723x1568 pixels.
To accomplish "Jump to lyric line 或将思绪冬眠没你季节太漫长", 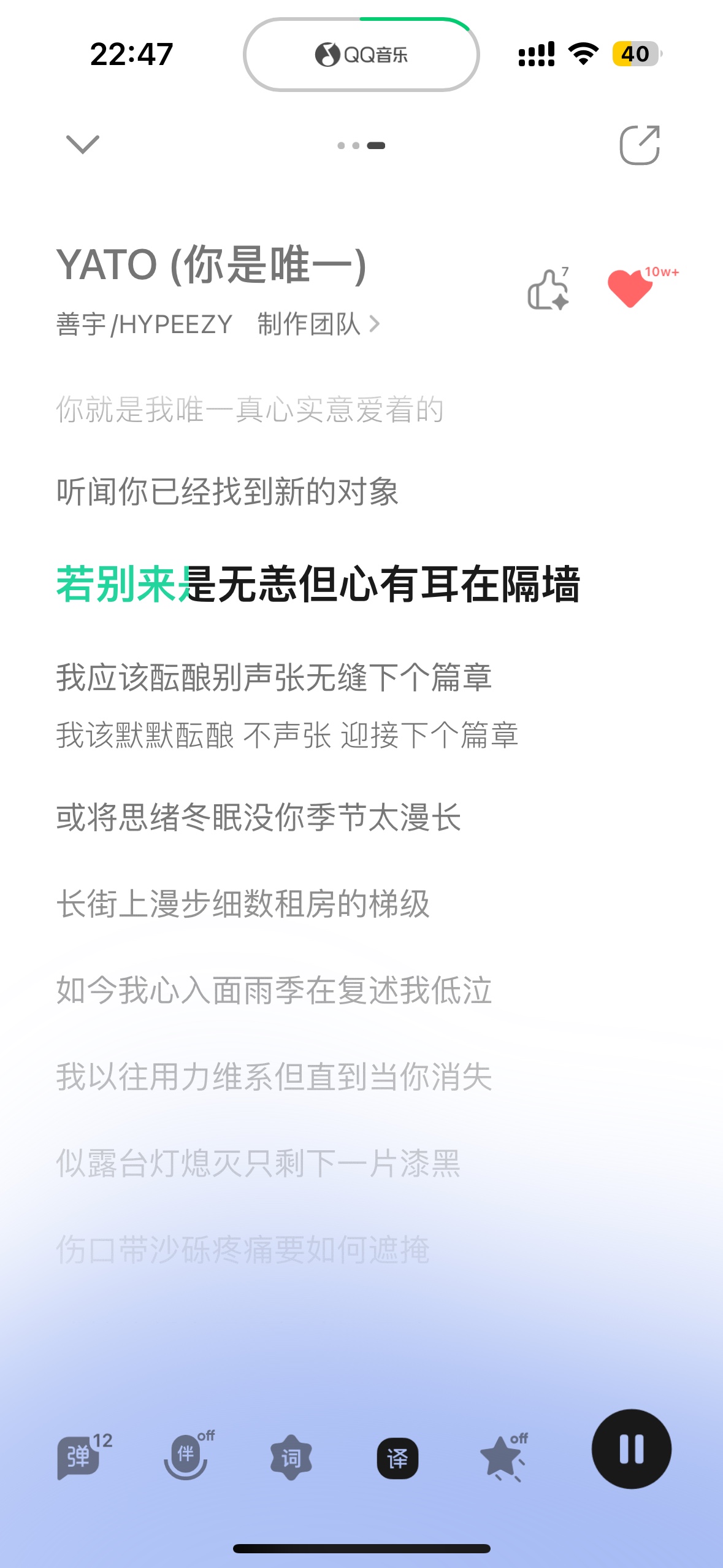I will [258, 817].
